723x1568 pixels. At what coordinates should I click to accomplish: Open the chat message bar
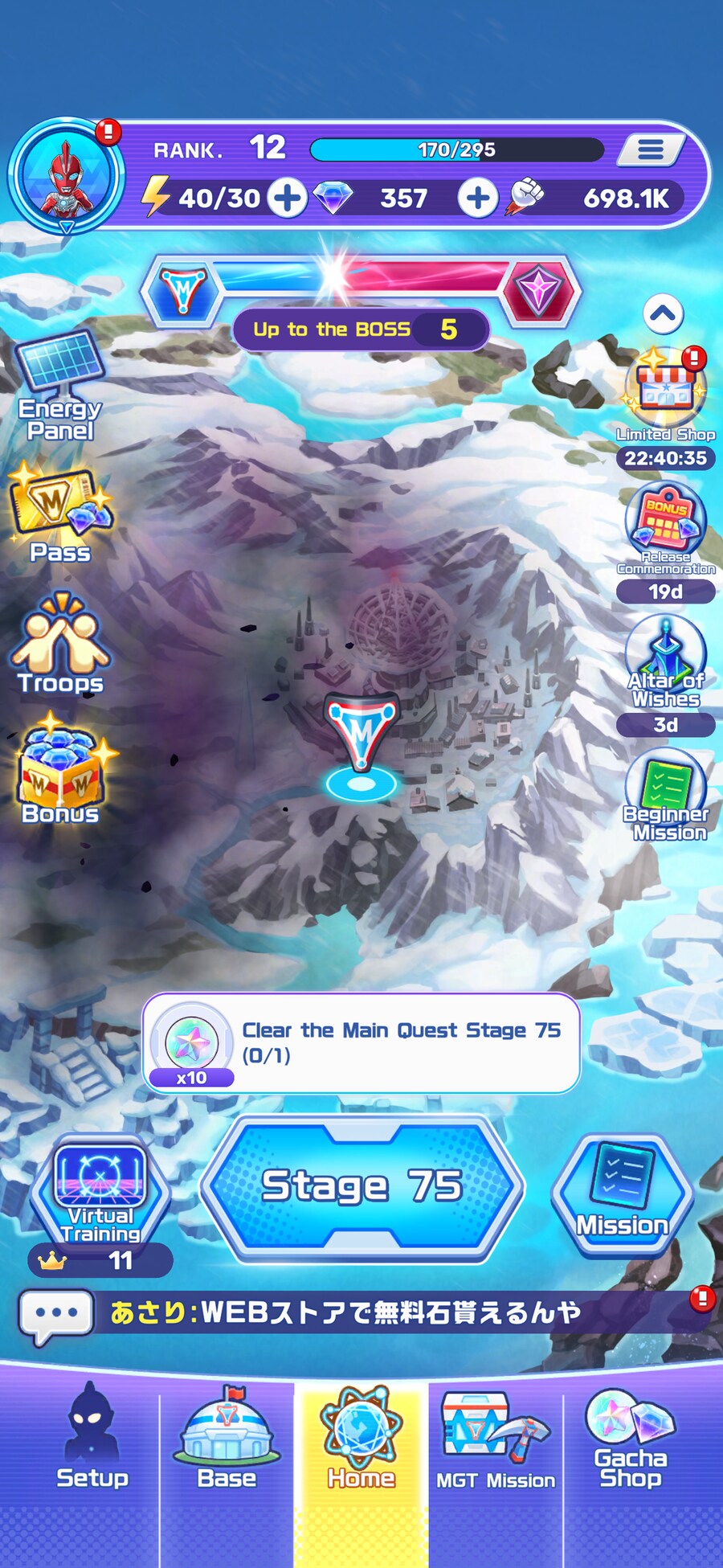[x=345, y=1313]
